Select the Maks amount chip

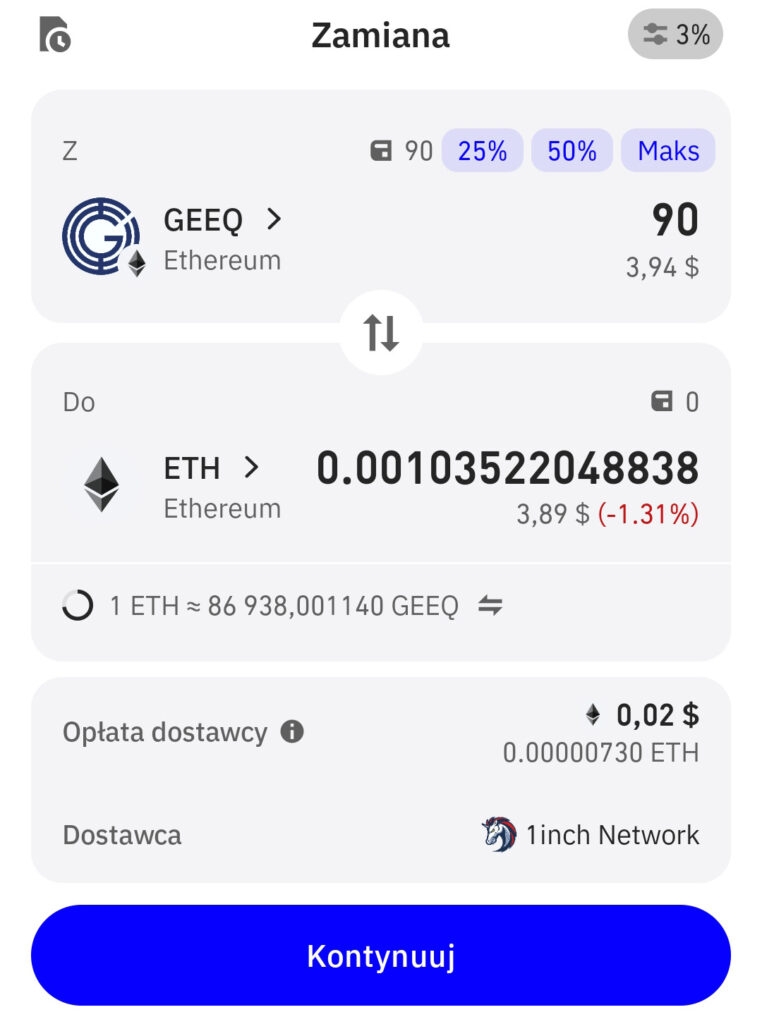pyautogui.click(x=667, y=150)
